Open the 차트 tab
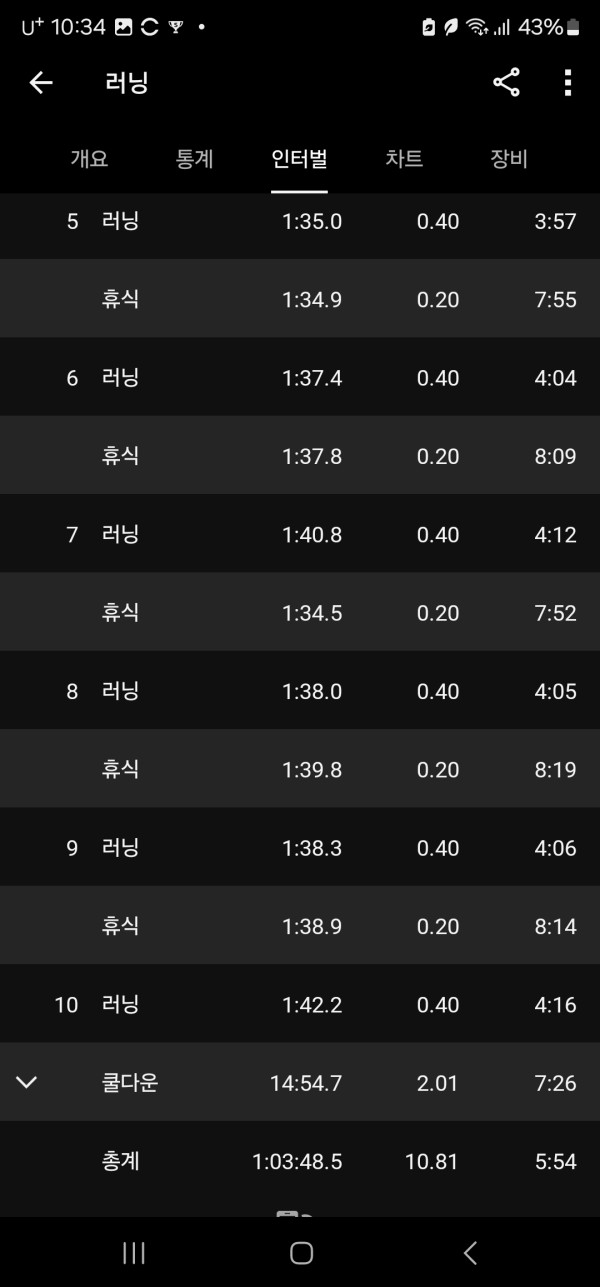600x1287 pixels. coord(404,159)
